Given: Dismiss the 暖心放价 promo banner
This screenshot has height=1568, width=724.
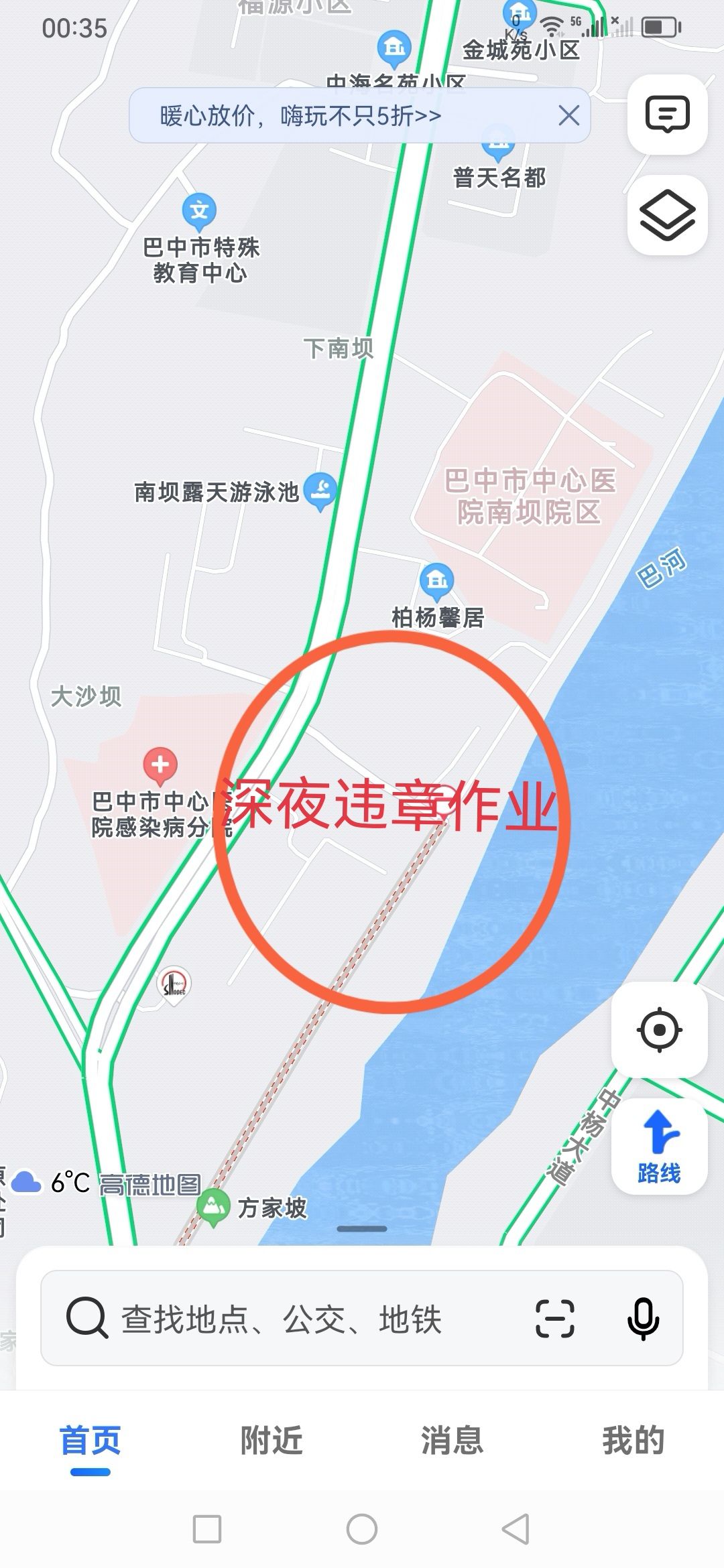Looking at the screenshot, I should click(x=568, y=116).
